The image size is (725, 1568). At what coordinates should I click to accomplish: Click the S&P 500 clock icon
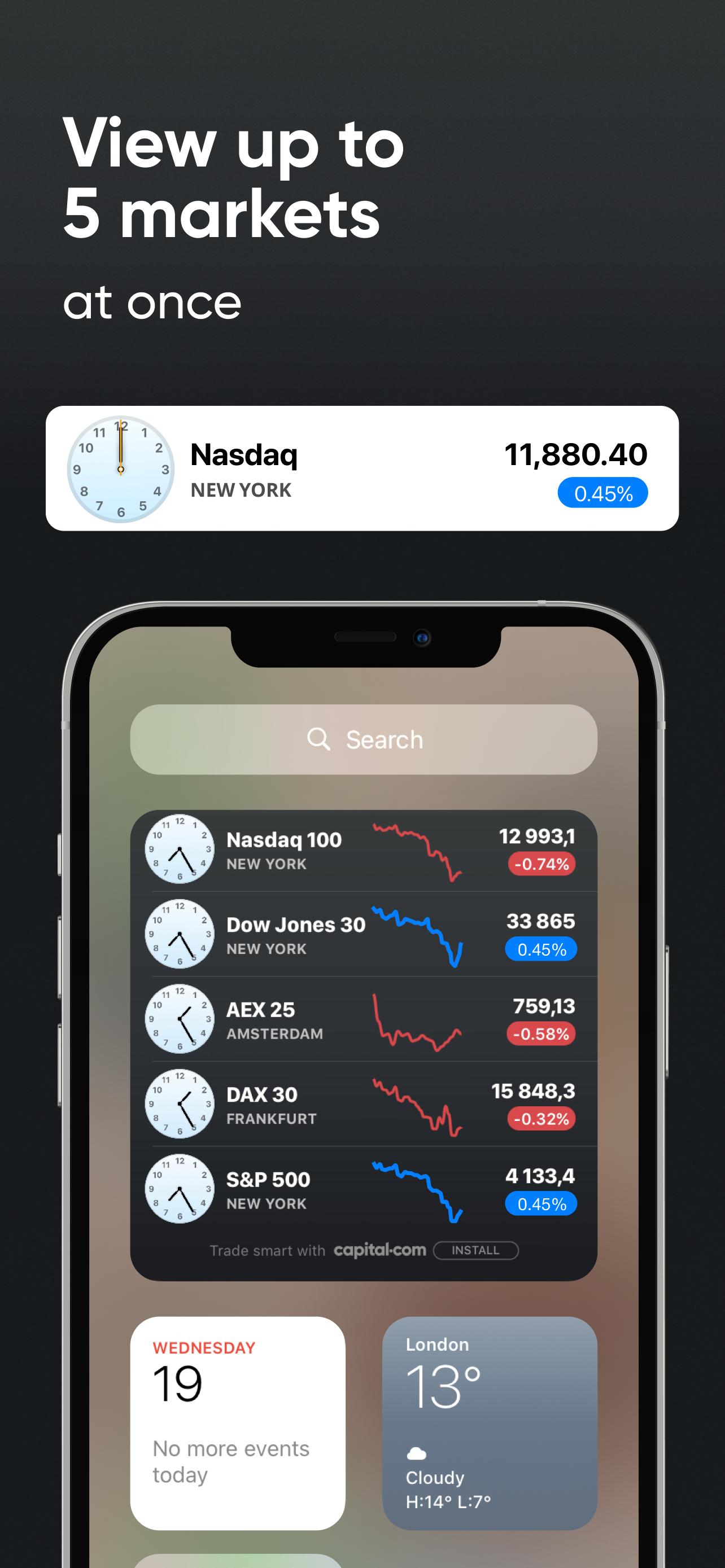click(179, 1189)
